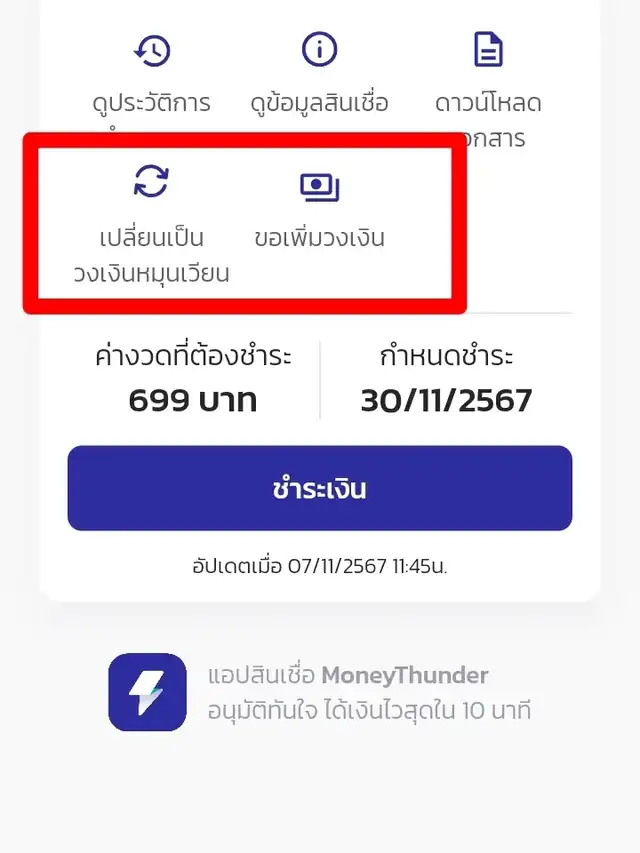Select เปลี่ยนเป็นวงเงินหมุนเวียน option
The image size is (640, 853).
pos(151,225)
